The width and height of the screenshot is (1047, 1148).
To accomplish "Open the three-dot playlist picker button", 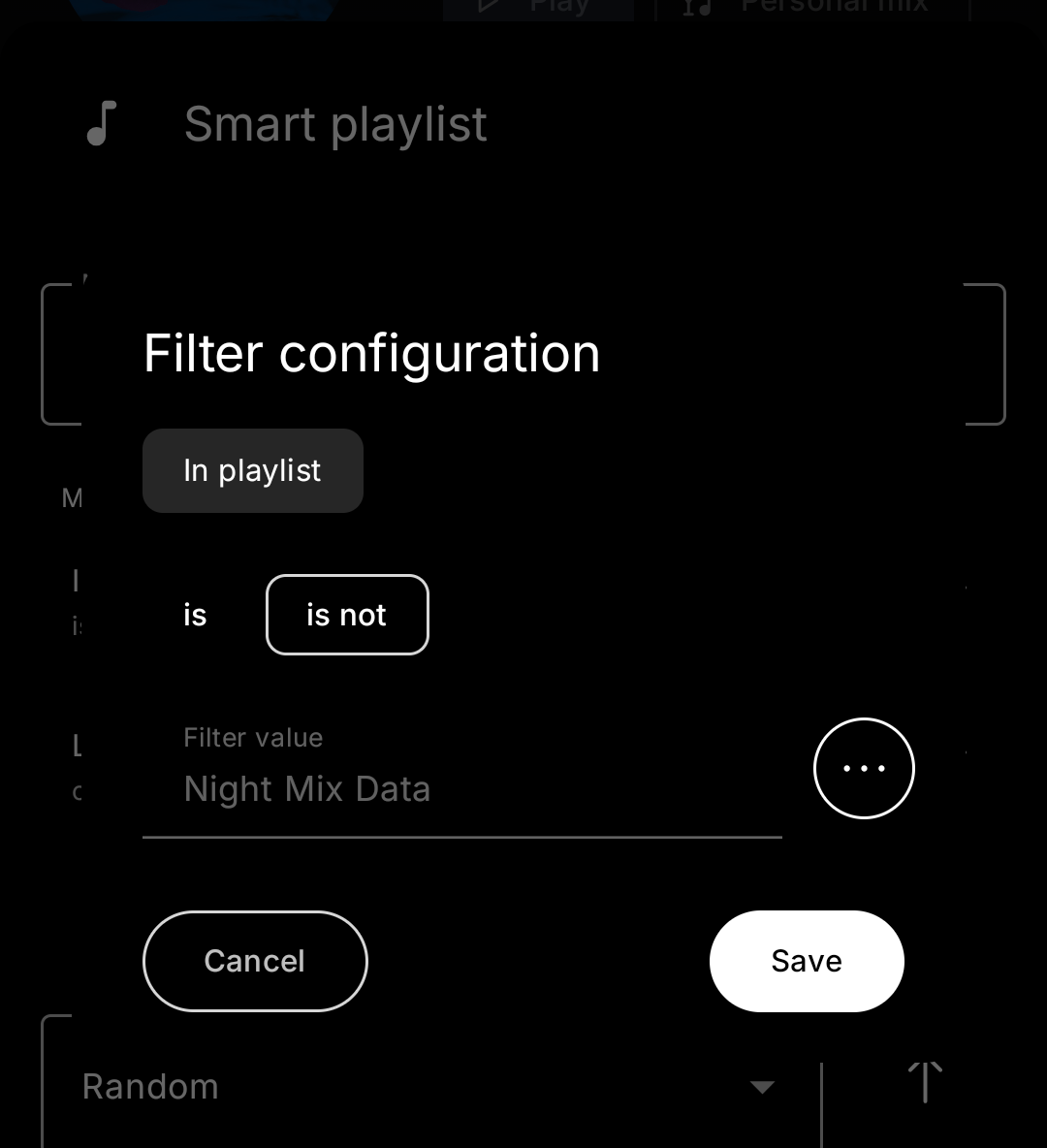I will tap(863, 768).
